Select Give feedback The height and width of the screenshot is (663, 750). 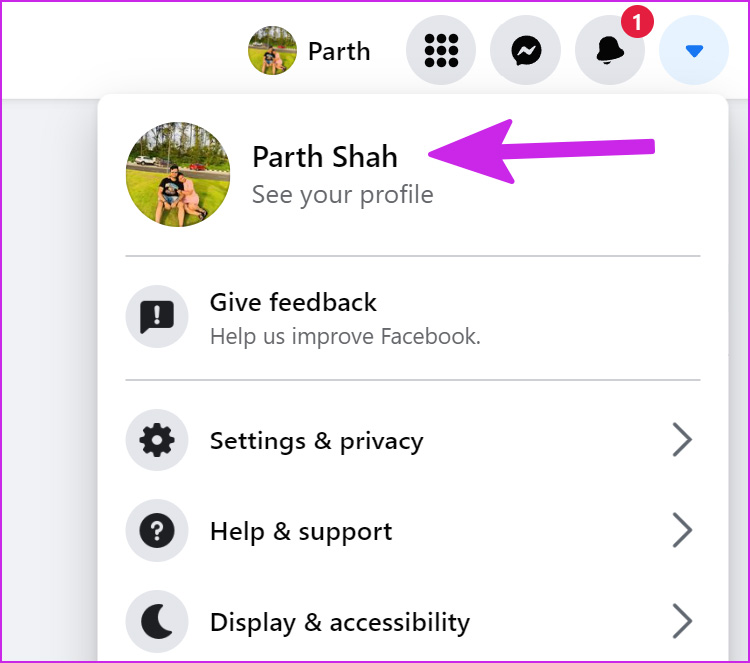[345, 317]
